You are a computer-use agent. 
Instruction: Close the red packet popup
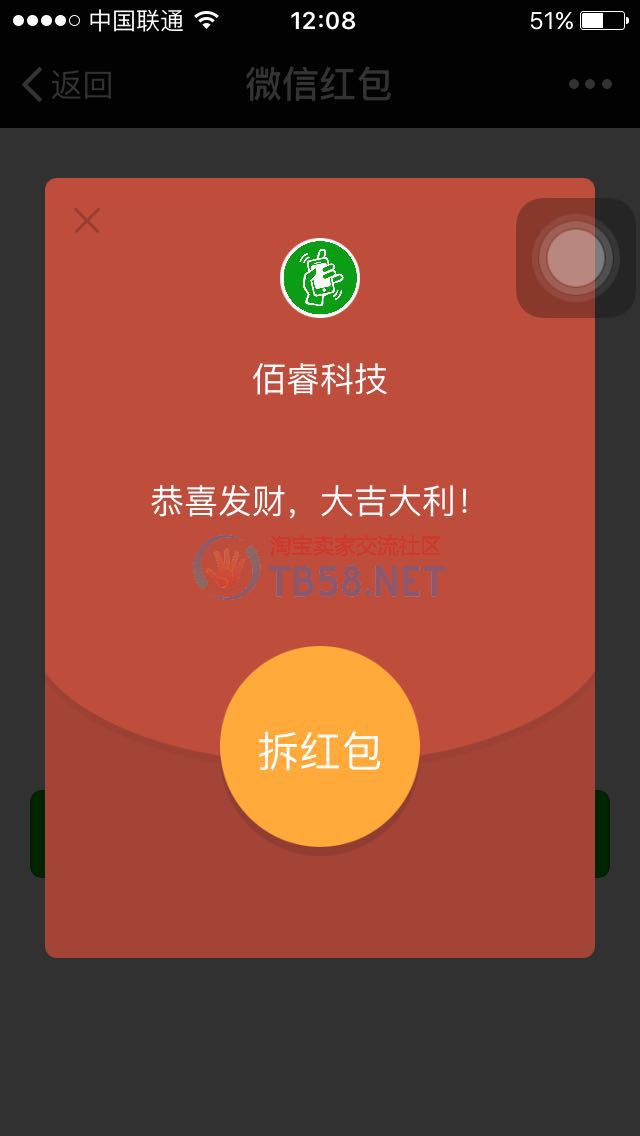pyautogui.click(x=87, y=220)
